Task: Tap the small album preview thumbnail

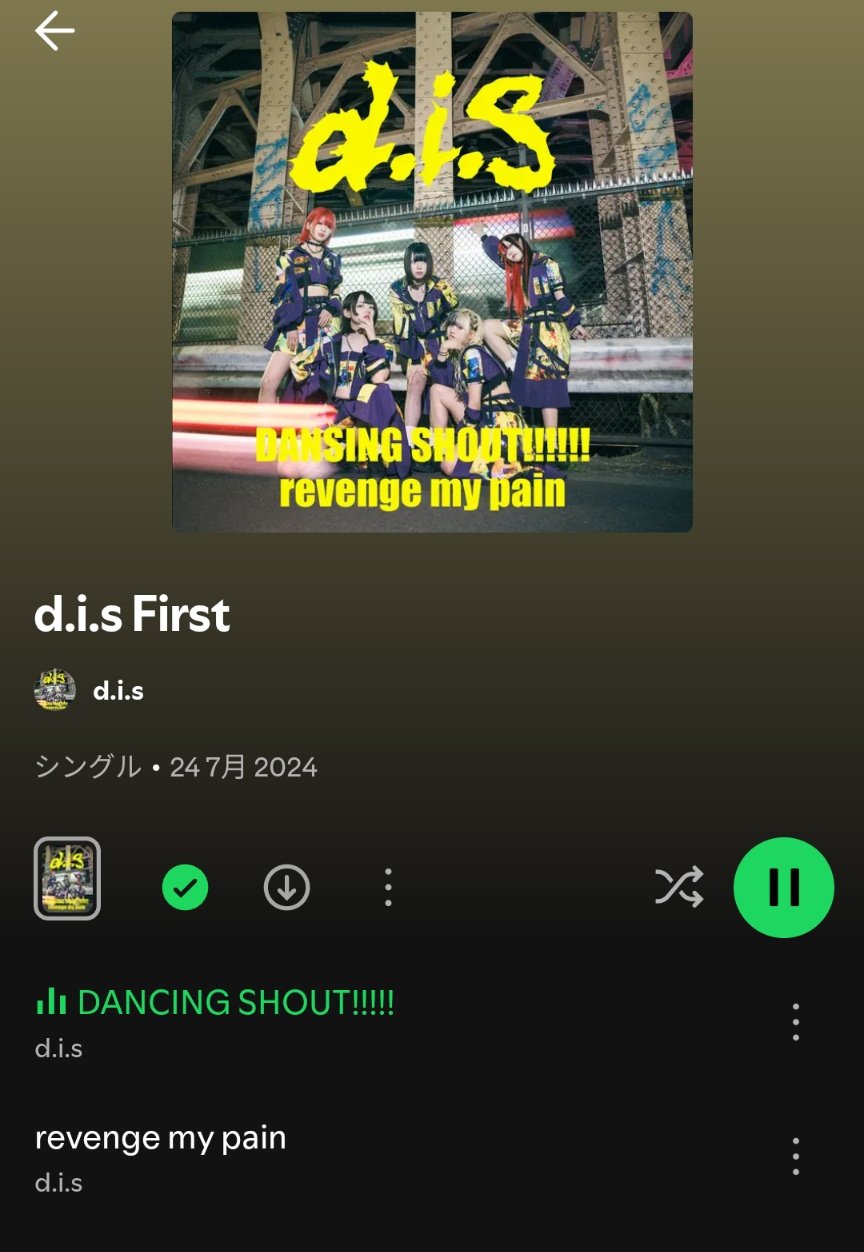Action: [67, 878]
